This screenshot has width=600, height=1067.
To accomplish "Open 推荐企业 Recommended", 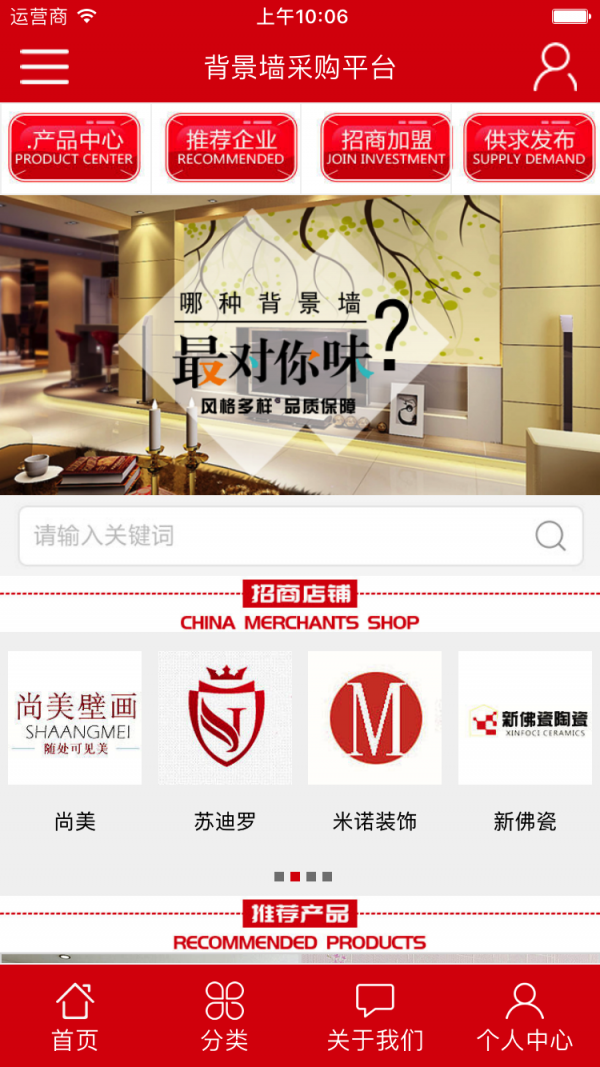I will [230, 148].
